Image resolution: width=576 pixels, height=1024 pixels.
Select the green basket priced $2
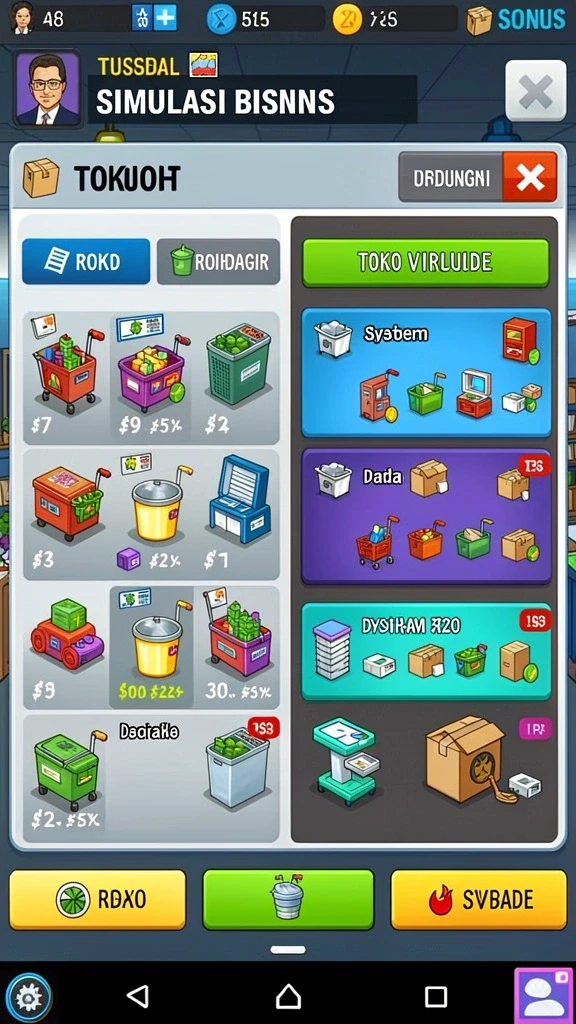[x=236, y=379]
